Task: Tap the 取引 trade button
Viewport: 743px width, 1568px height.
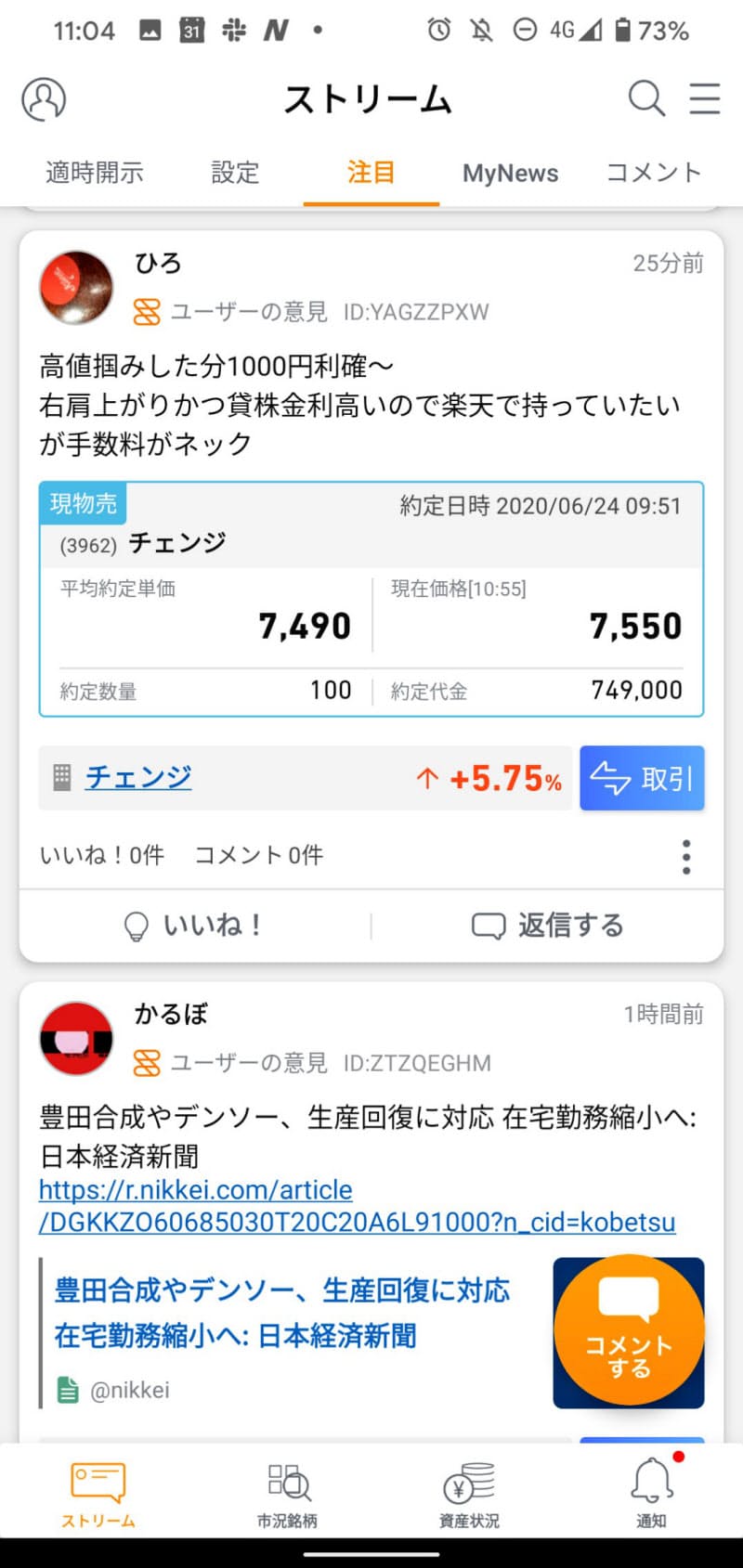Action: (x=642, y=778)
